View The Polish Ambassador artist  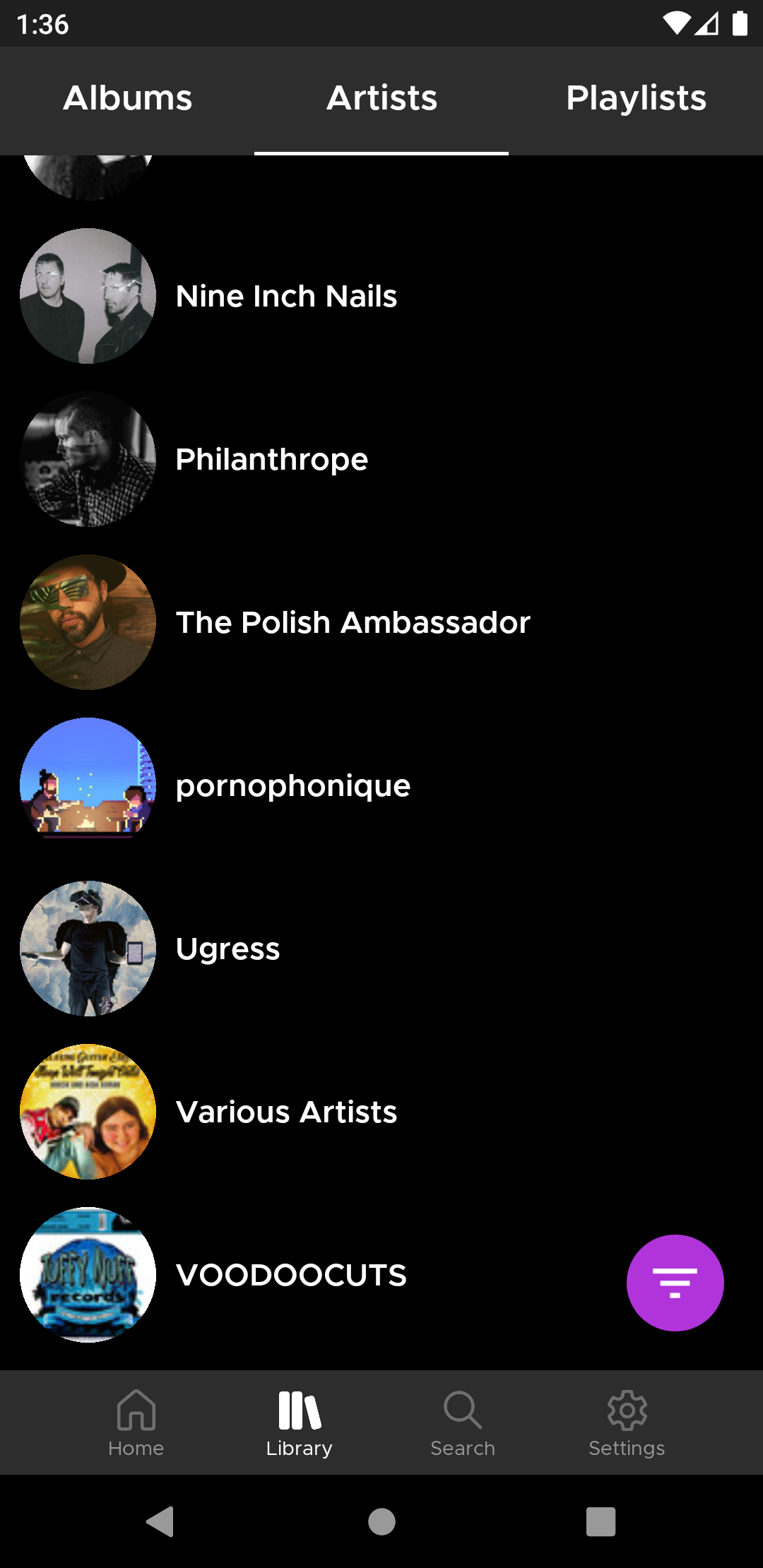coord(353,623)
